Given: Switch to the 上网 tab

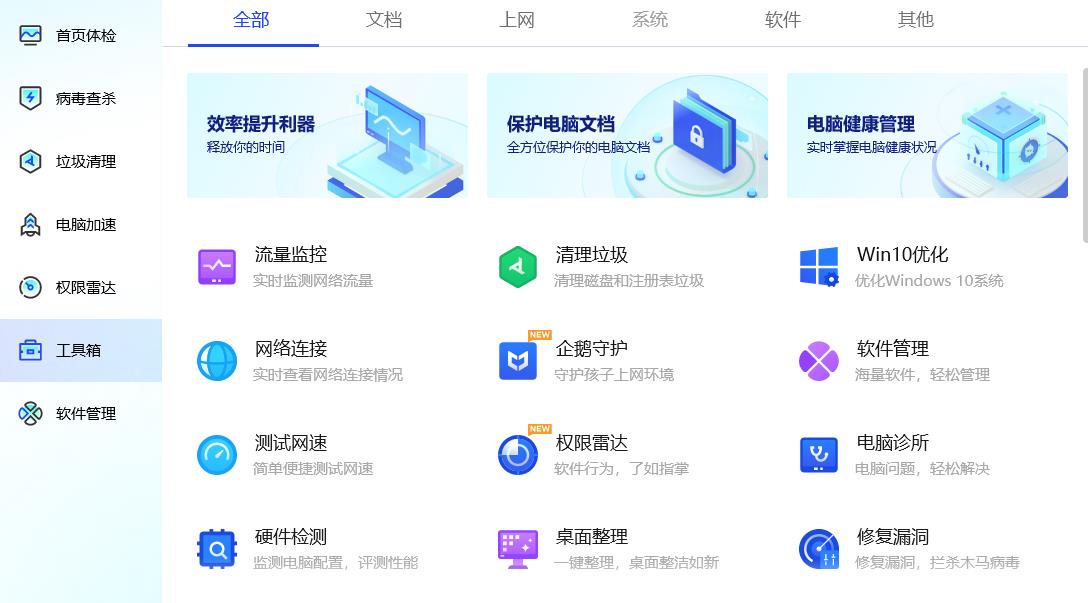Looking at the screenshot, I should coord(517,20).
